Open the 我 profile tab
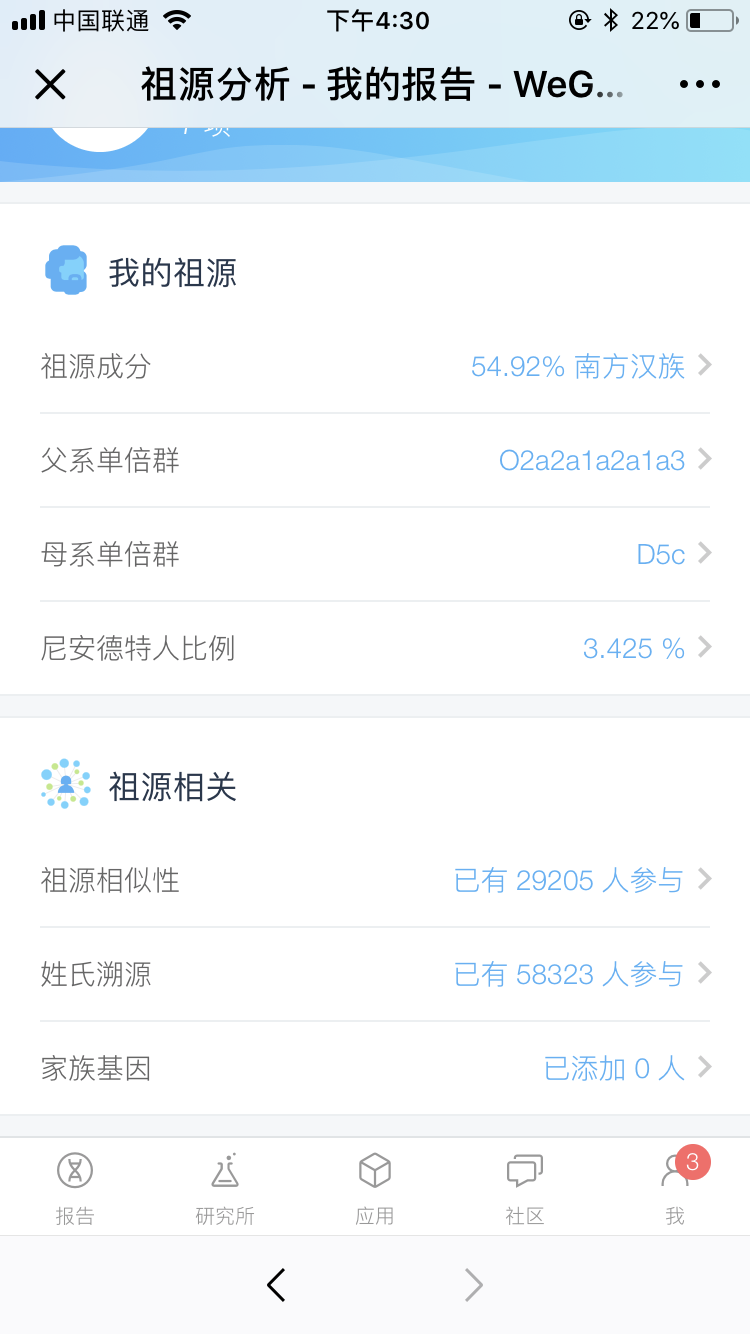The width and height of the screenshot is (750, 1334). [x=675, y=1188]
